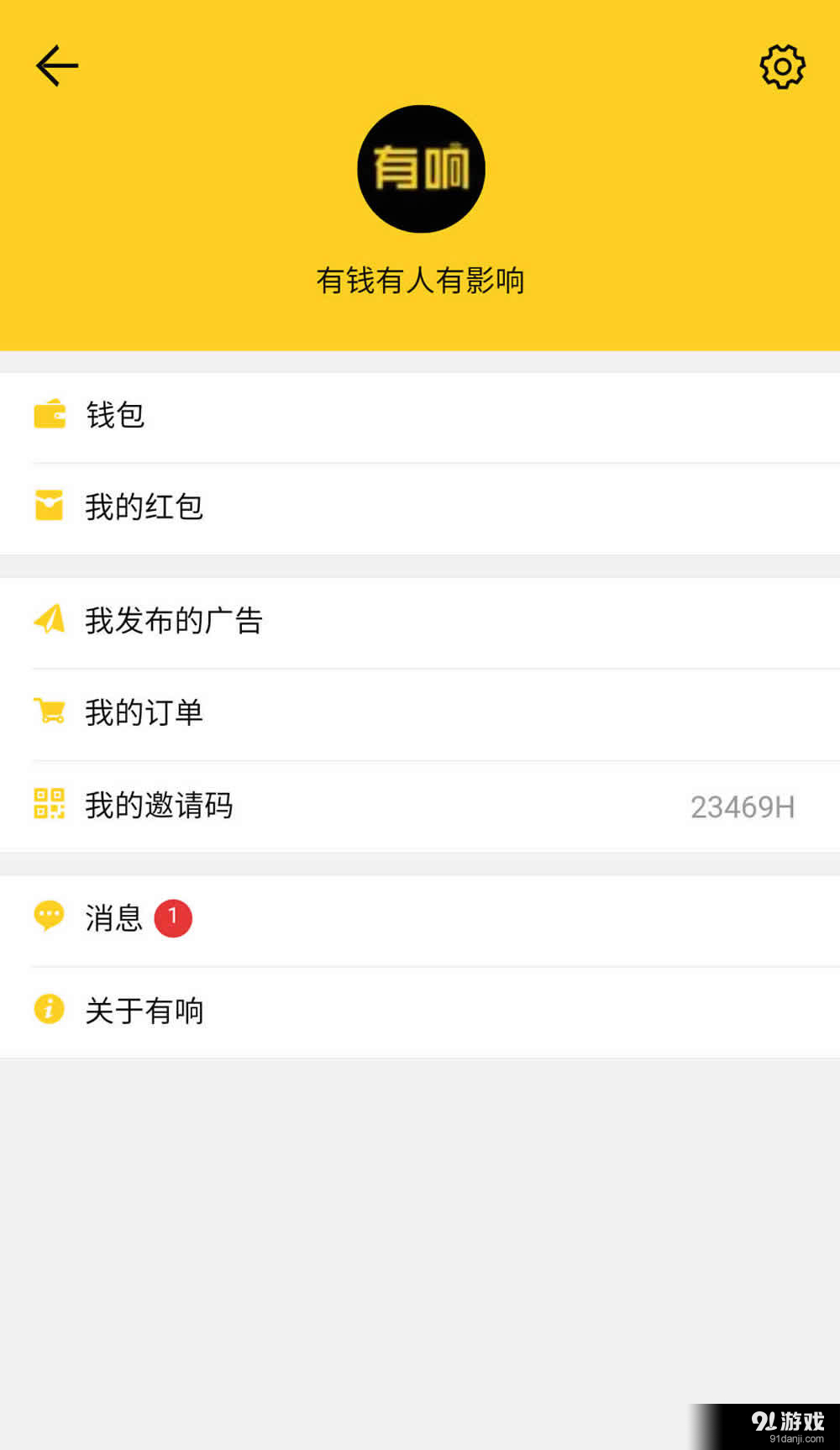
Task: Open settings via the gear icon
Action: pyautogui.click(x=782, y=66)
